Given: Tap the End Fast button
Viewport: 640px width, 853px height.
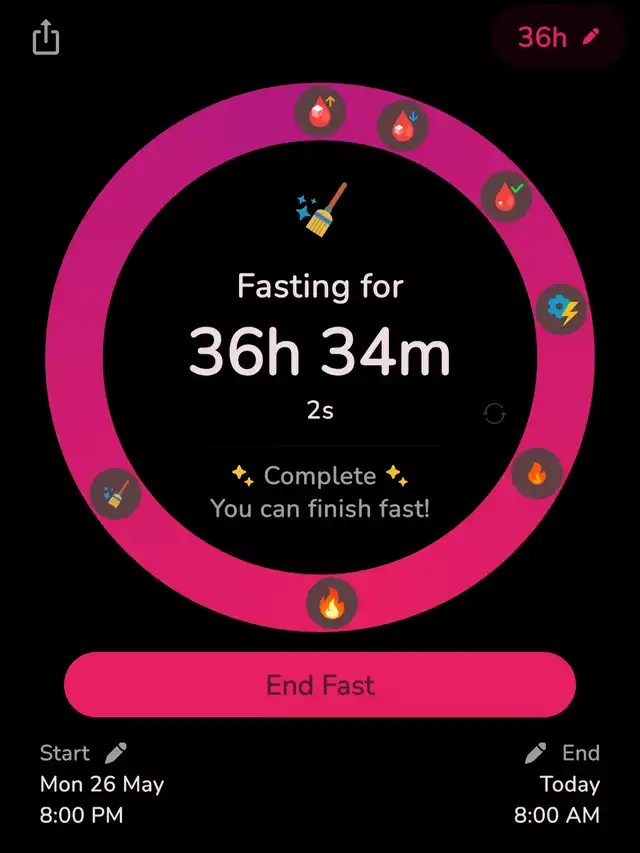Looking at the screenshot, I should click(x=320, y=685).
